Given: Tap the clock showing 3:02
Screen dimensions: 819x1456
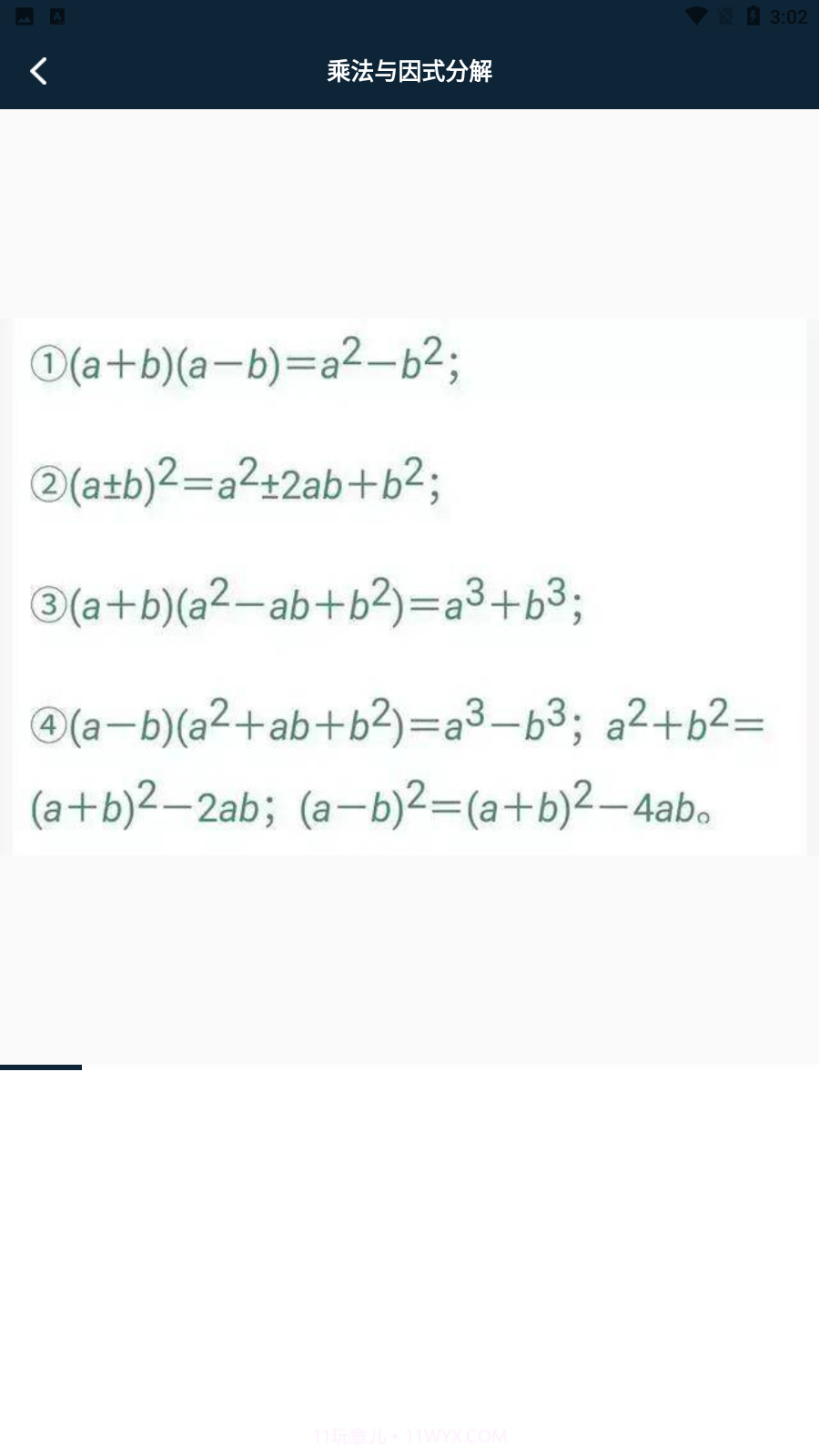Looking at the screenshot, I should coord(788,15).
